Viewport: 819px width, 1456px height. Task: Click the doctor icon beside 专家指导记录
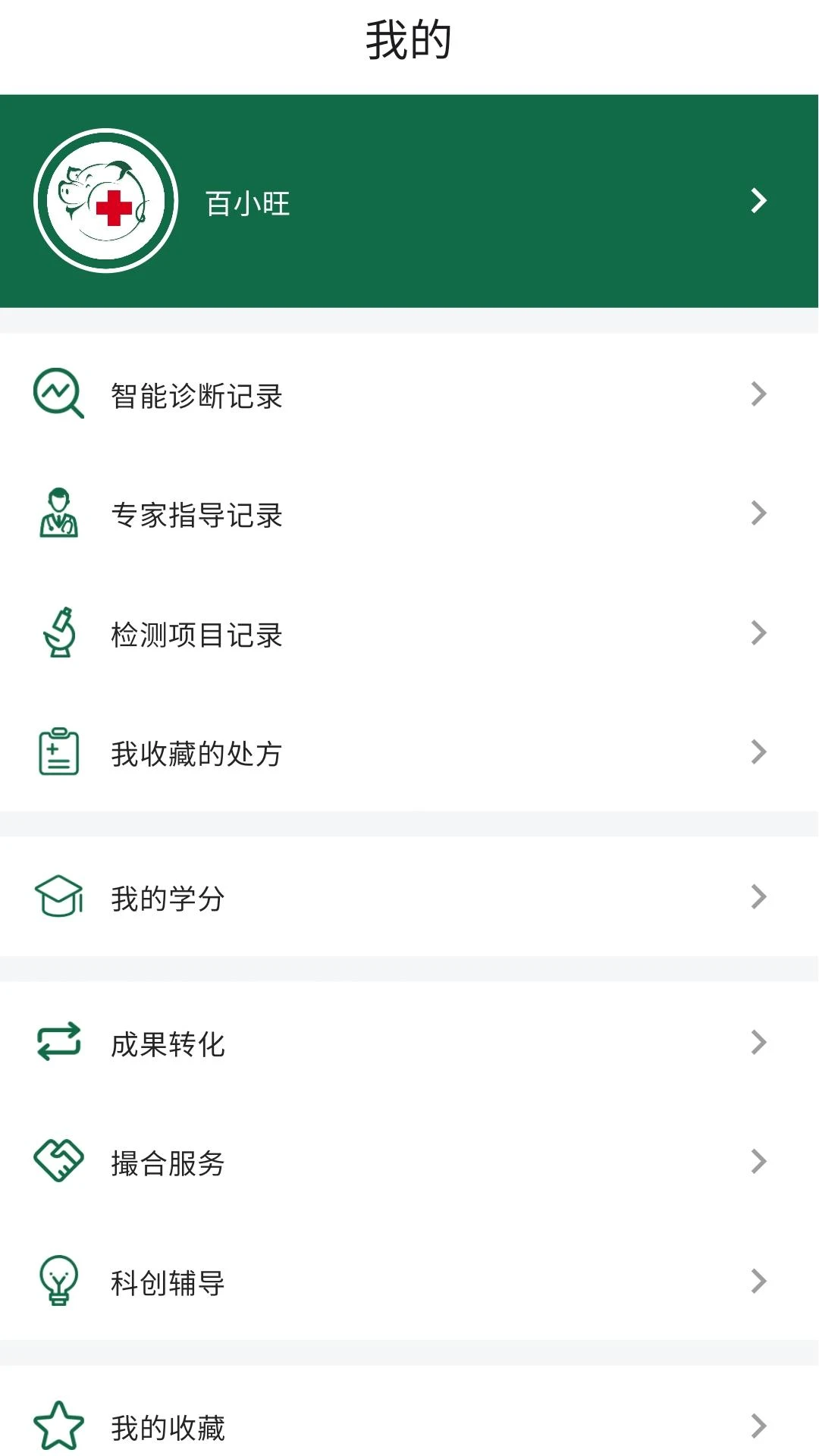tap(56, 513)
